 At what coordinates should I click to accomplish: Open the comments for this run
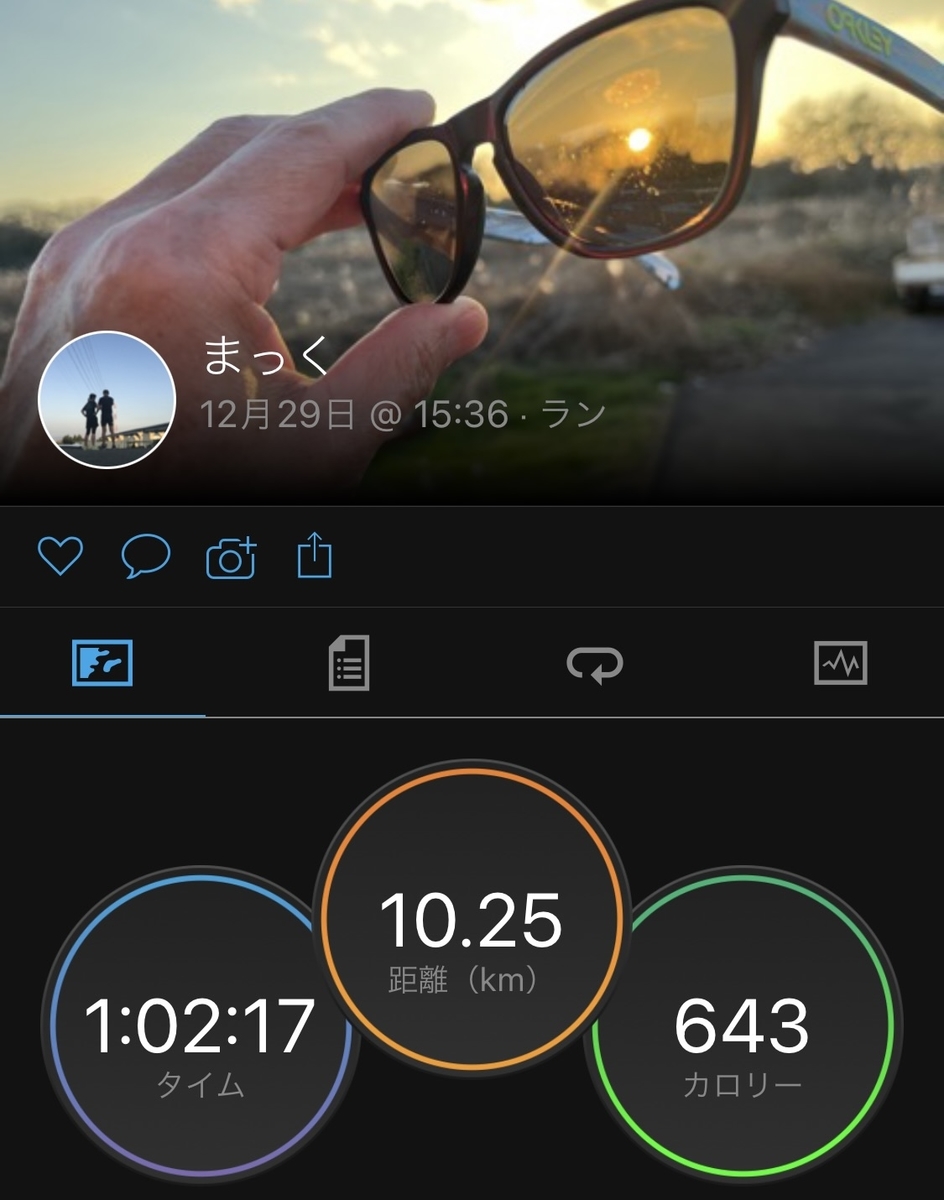coord(145,556)
